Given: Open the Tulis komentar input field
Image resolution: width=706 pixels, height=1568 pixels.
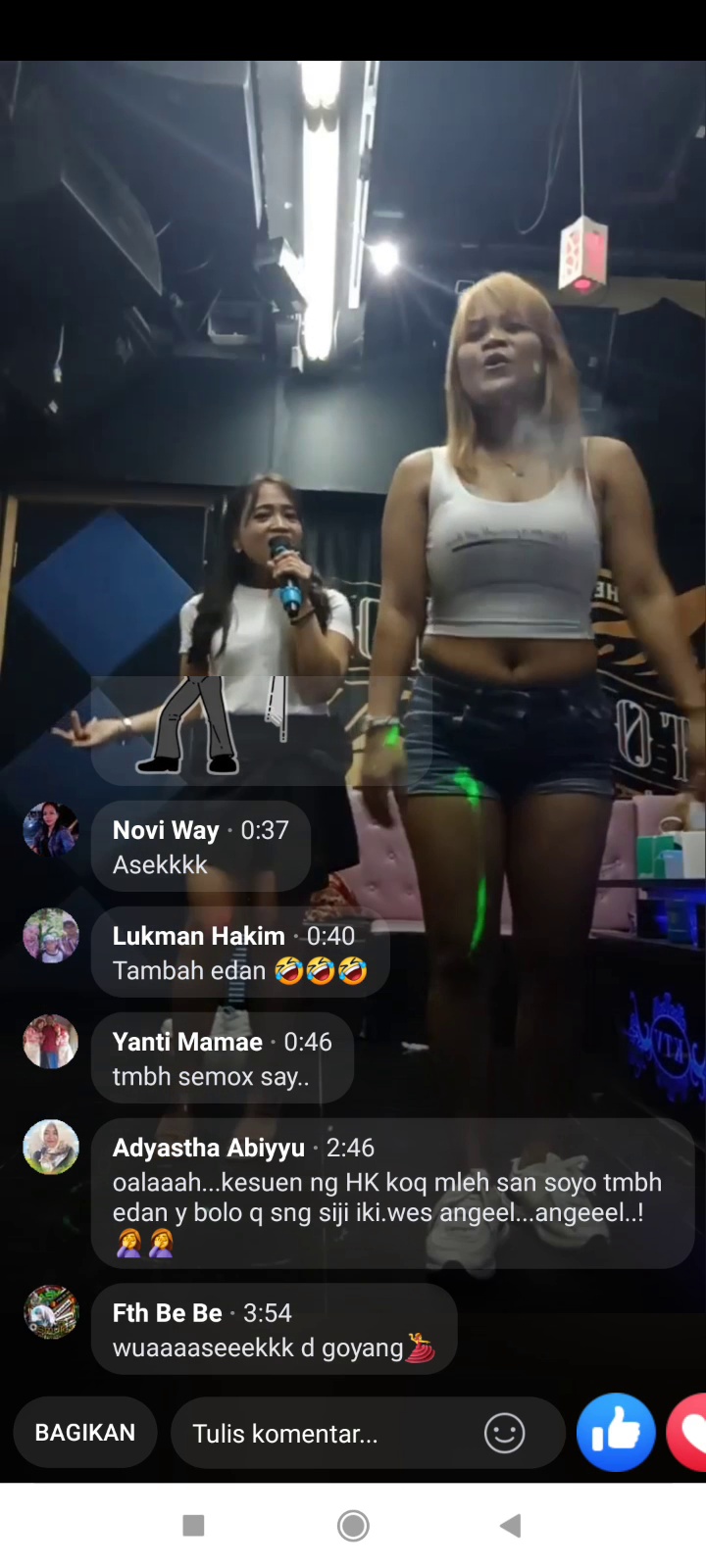Looking at the screenshot, I should pos(324,1434).
